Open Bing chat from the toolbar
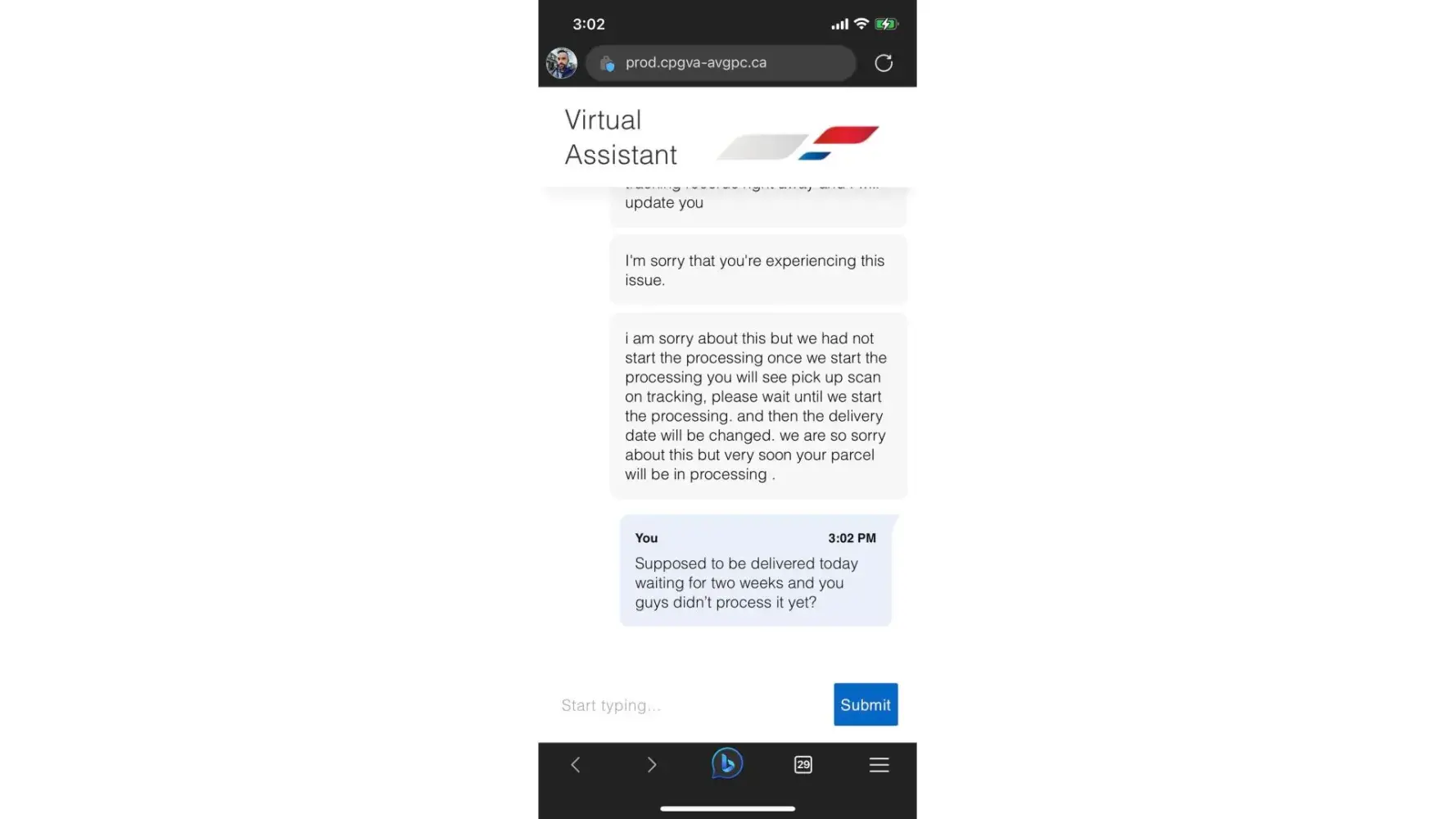Image resolution: width=1456 pixels, height=819 pixels. click(727, 763)
